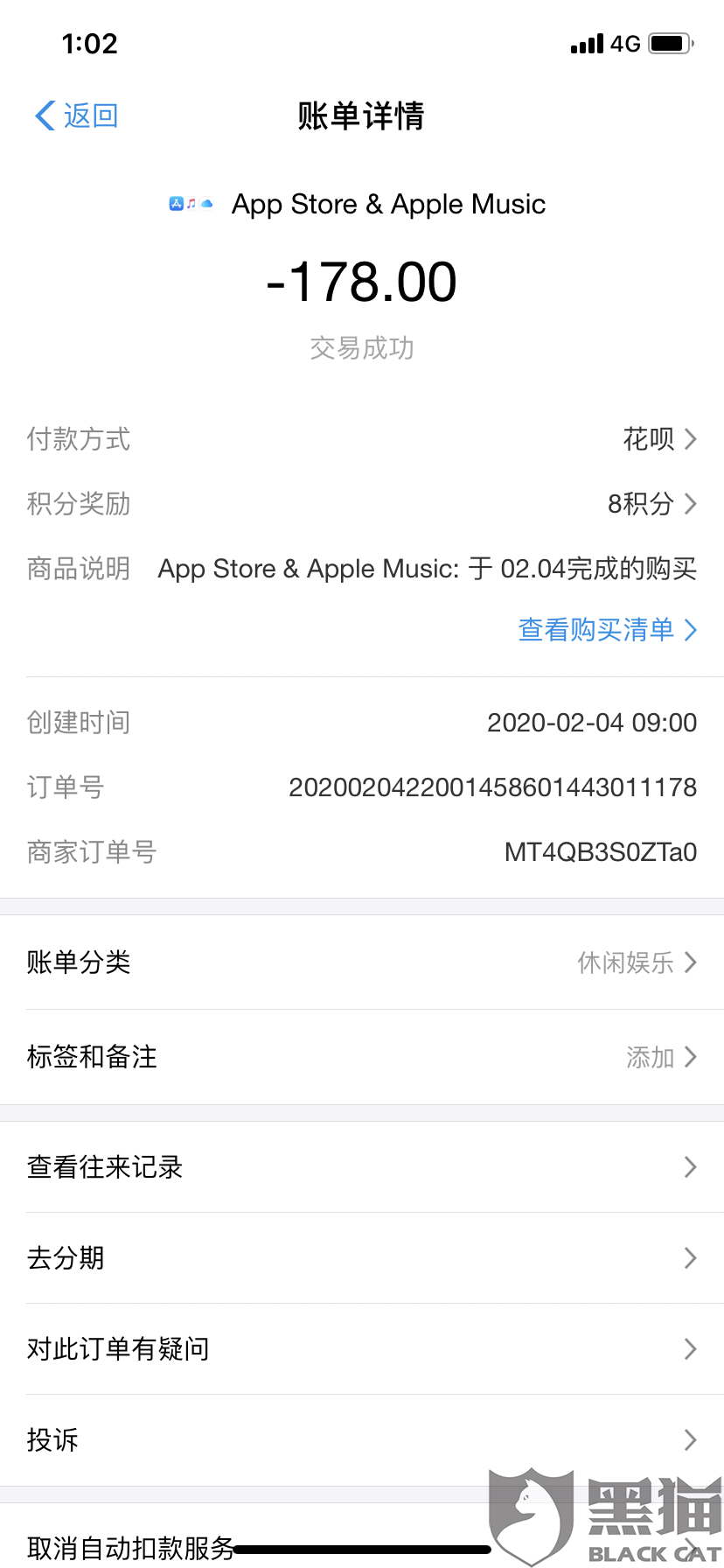Open 查看往来记录 history
This screenshot has height=1568, width=724.
(x=361, y=1167)
